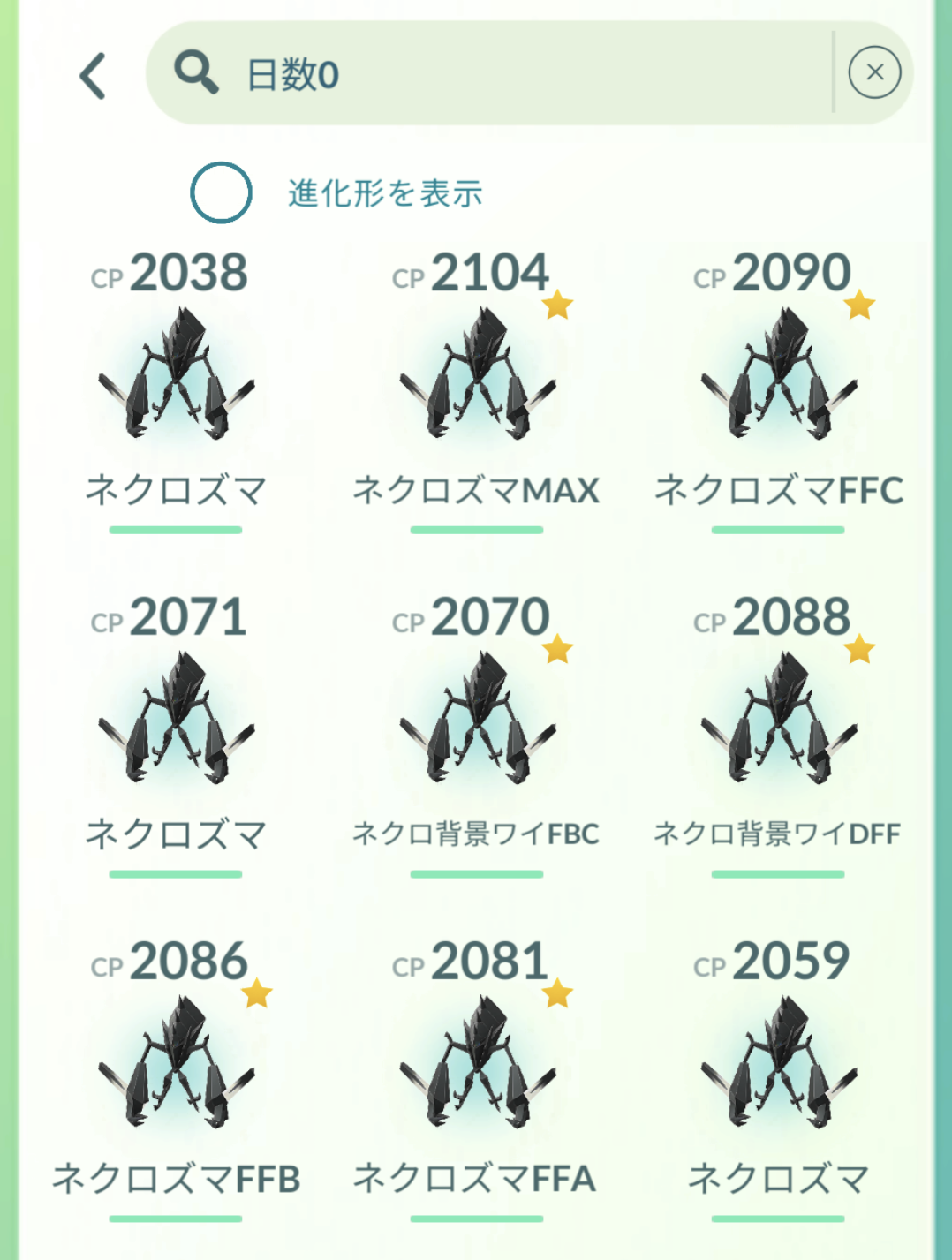
Task: Open ネクロズマMAX with CP 2104
Action: click(477, 375)
